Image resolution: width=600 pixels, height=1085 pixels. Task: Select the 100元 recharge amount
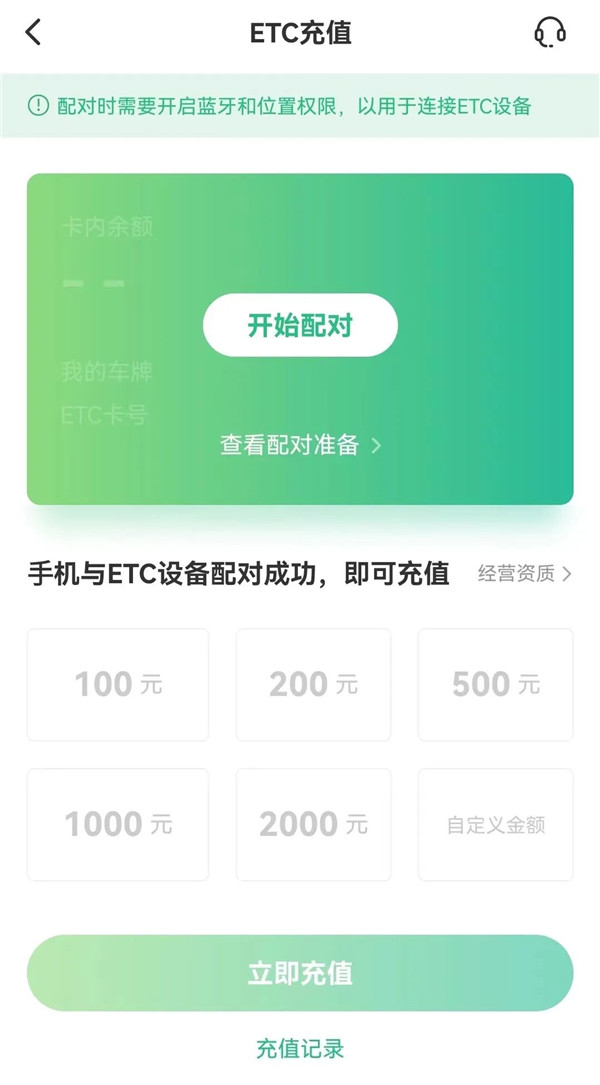[118, 685]
